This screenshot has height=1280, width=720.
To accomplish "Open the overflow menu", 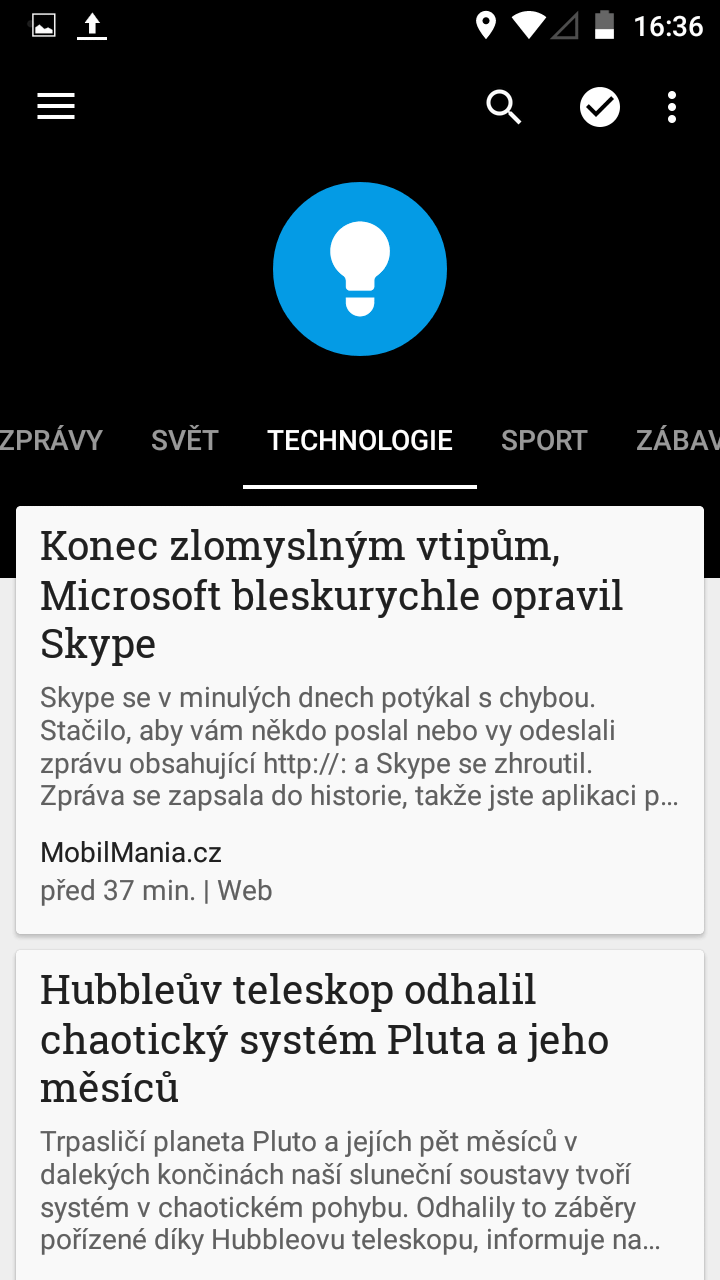I will pos(672,107).
